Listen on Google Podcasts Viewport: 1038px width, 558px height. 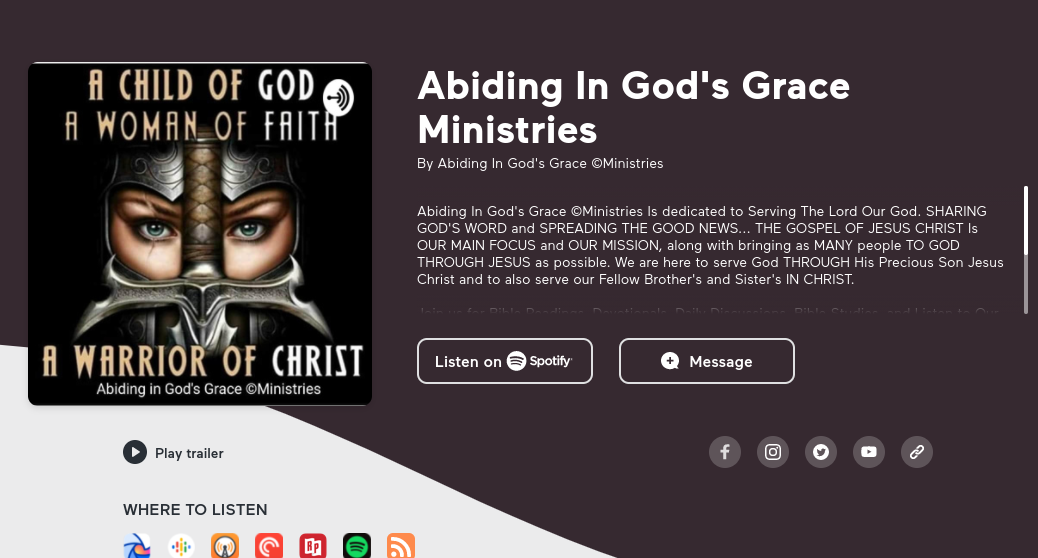coord(181,546)
